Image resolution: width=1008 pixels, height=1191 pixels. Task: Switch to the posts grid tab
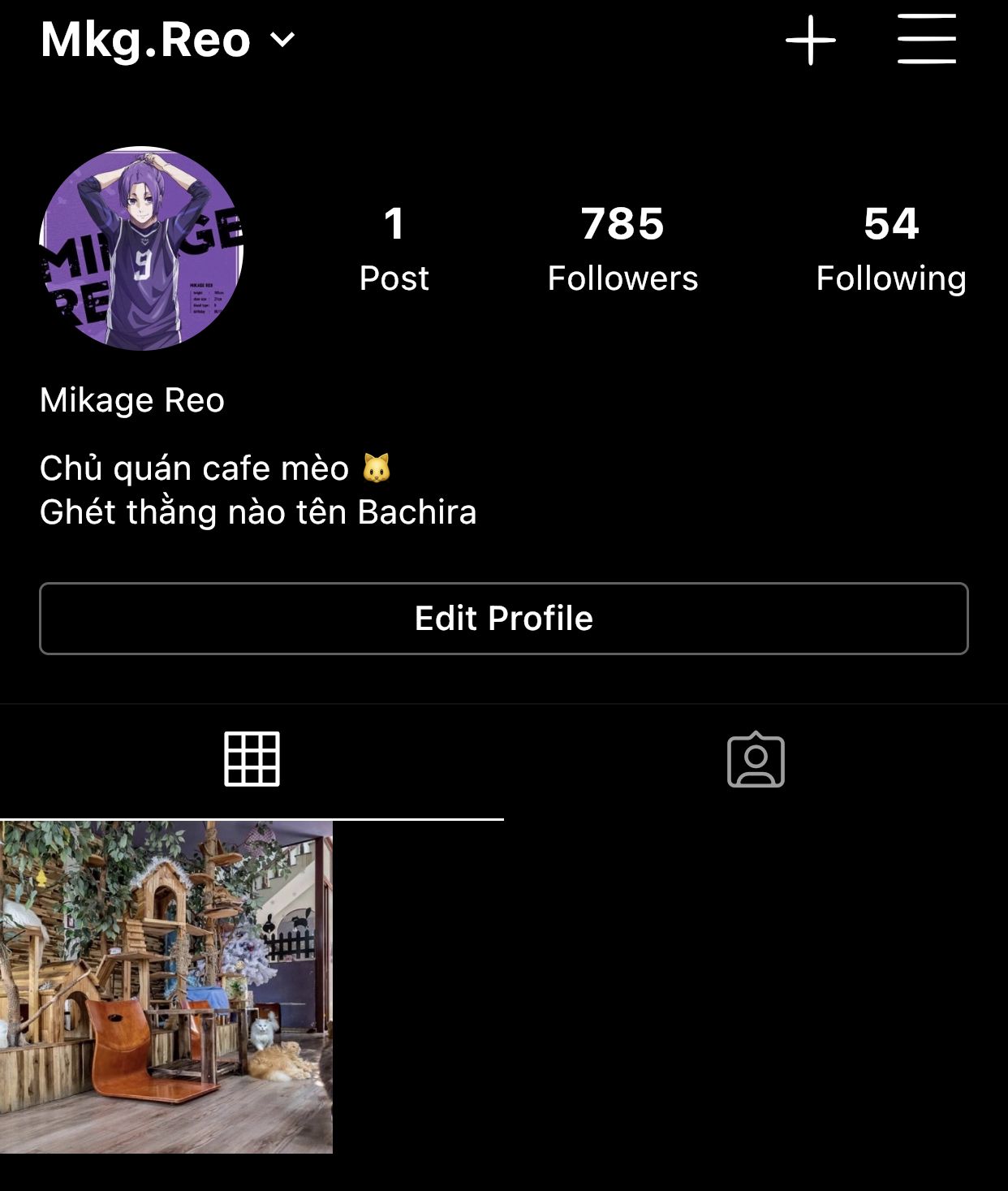(252, 760)
